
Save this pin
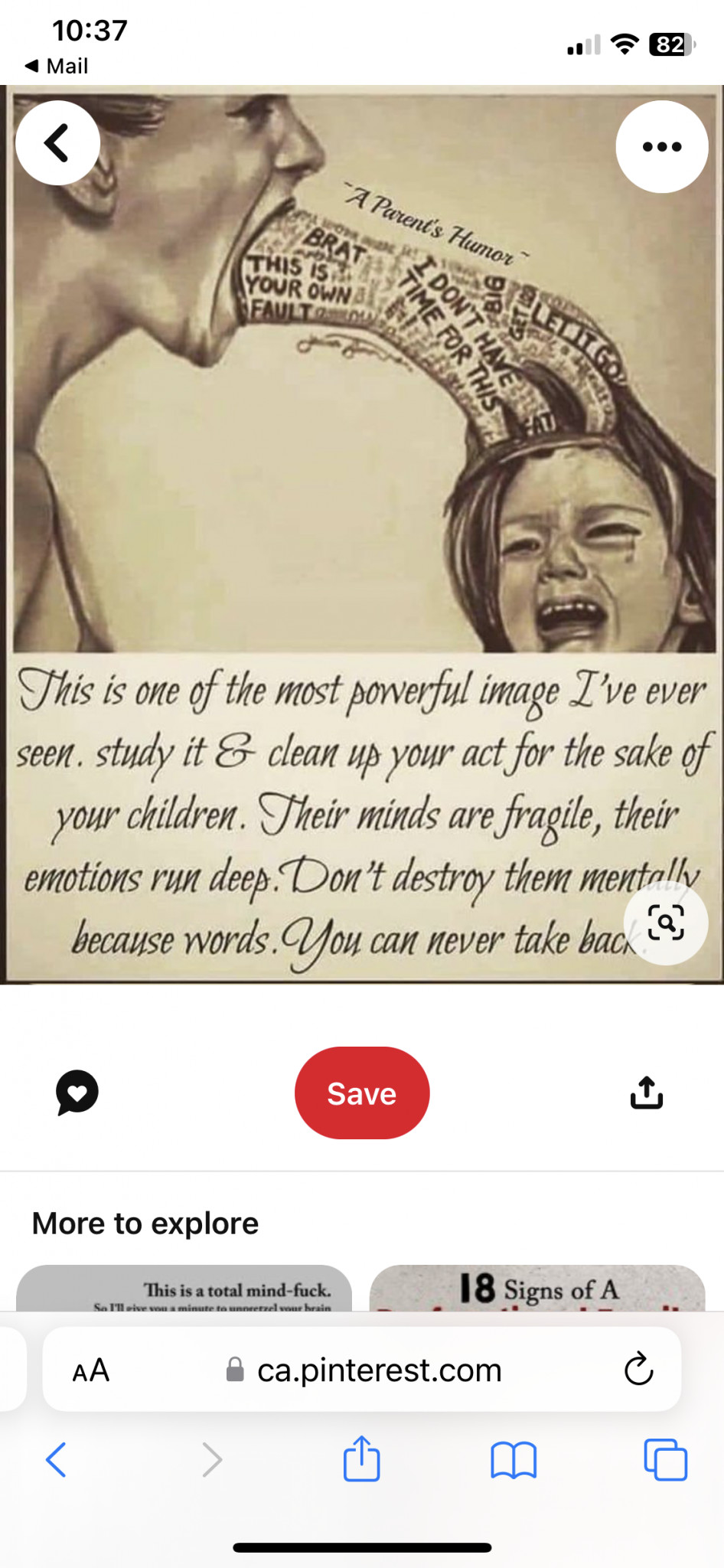click(361, 1093)
